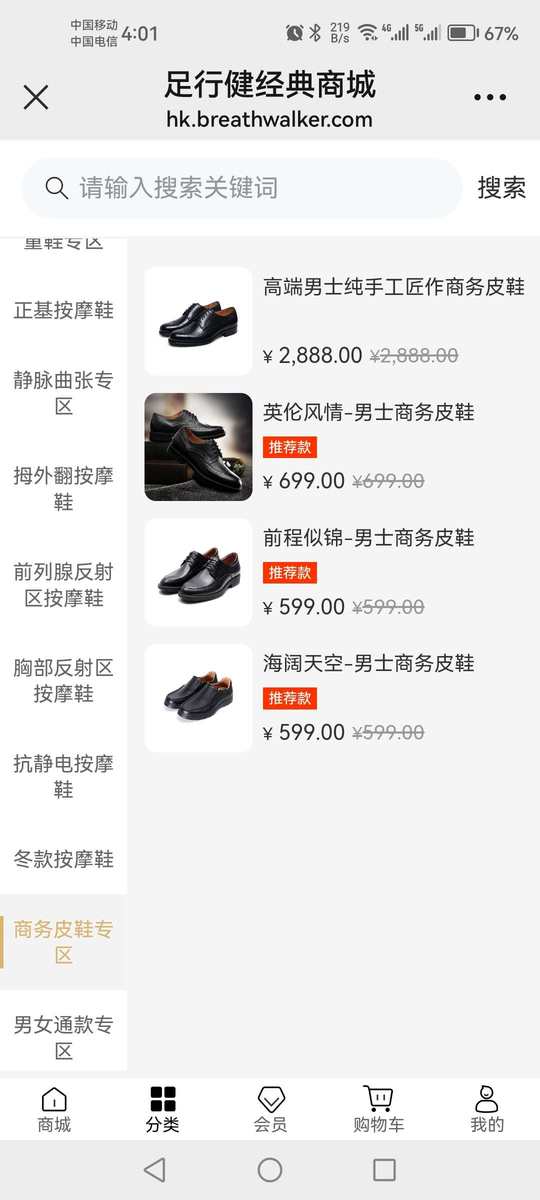Switch to the 商城 tab
The height and width of the screenshot is (1200, 540).
coord(54,1110)
